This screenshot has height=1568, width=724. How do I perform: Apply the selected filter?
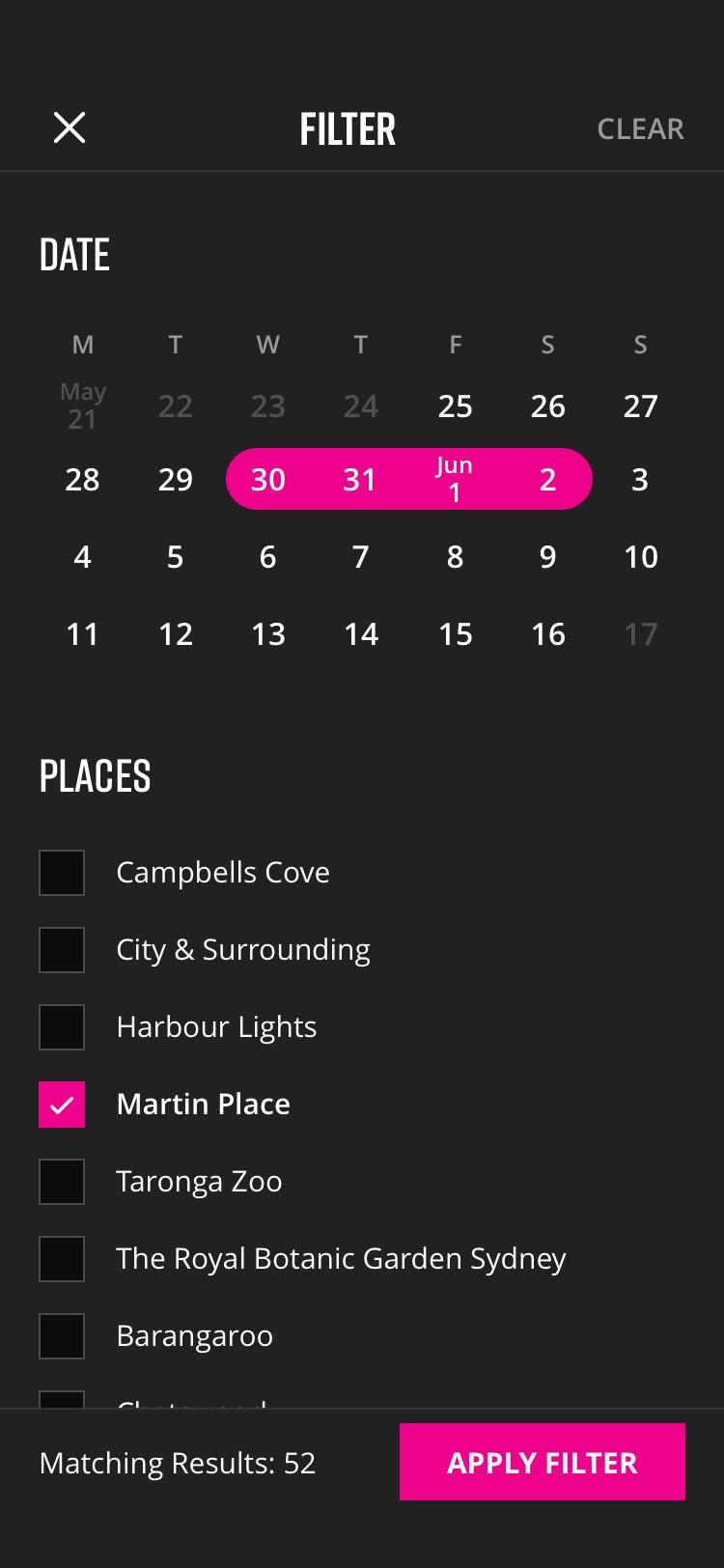[542, 1462]
